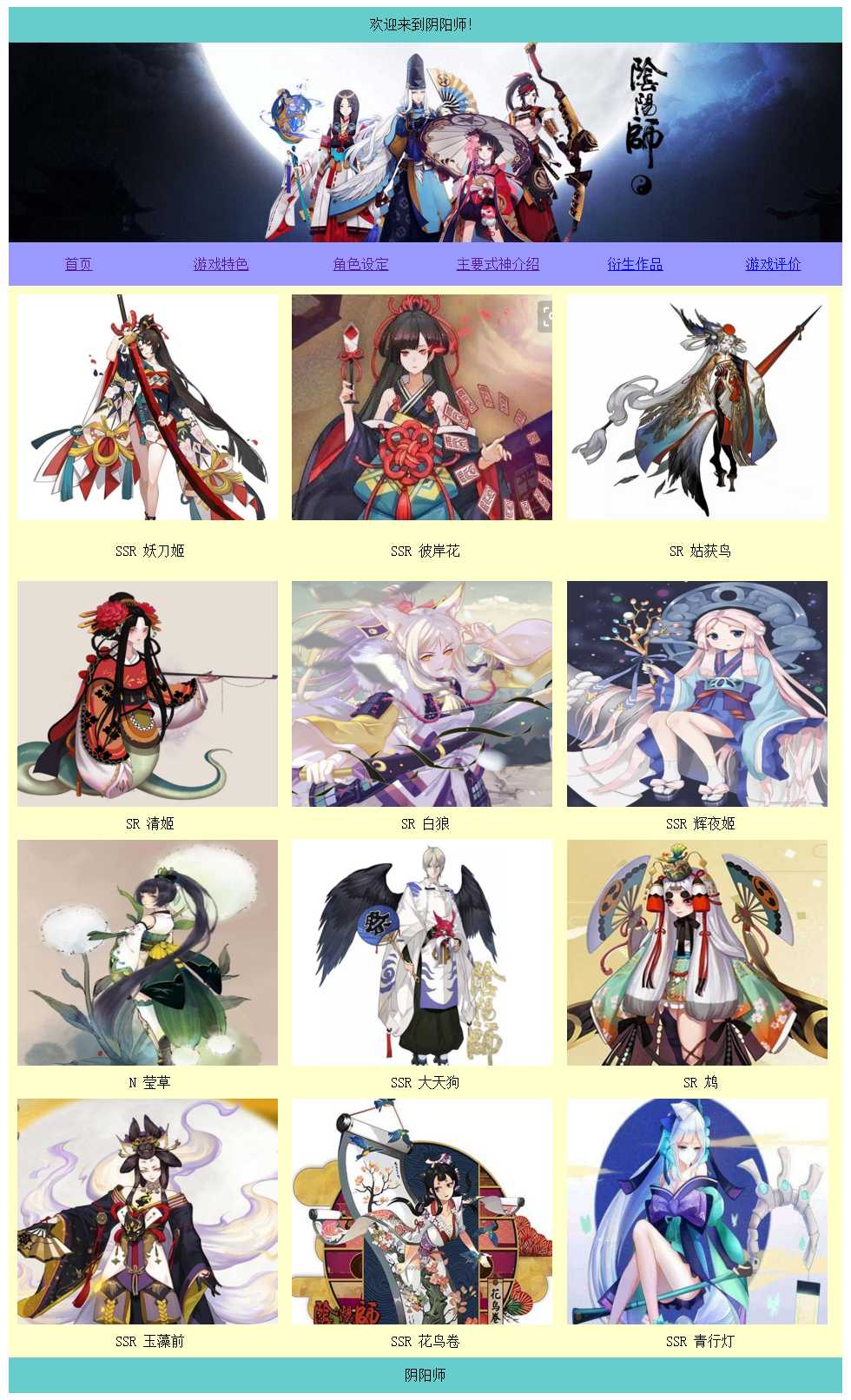This screenshot has height=1400, width=851.
Task: View the SSR 花鸟卷 character image
Action: click(x=422, y=1212)
